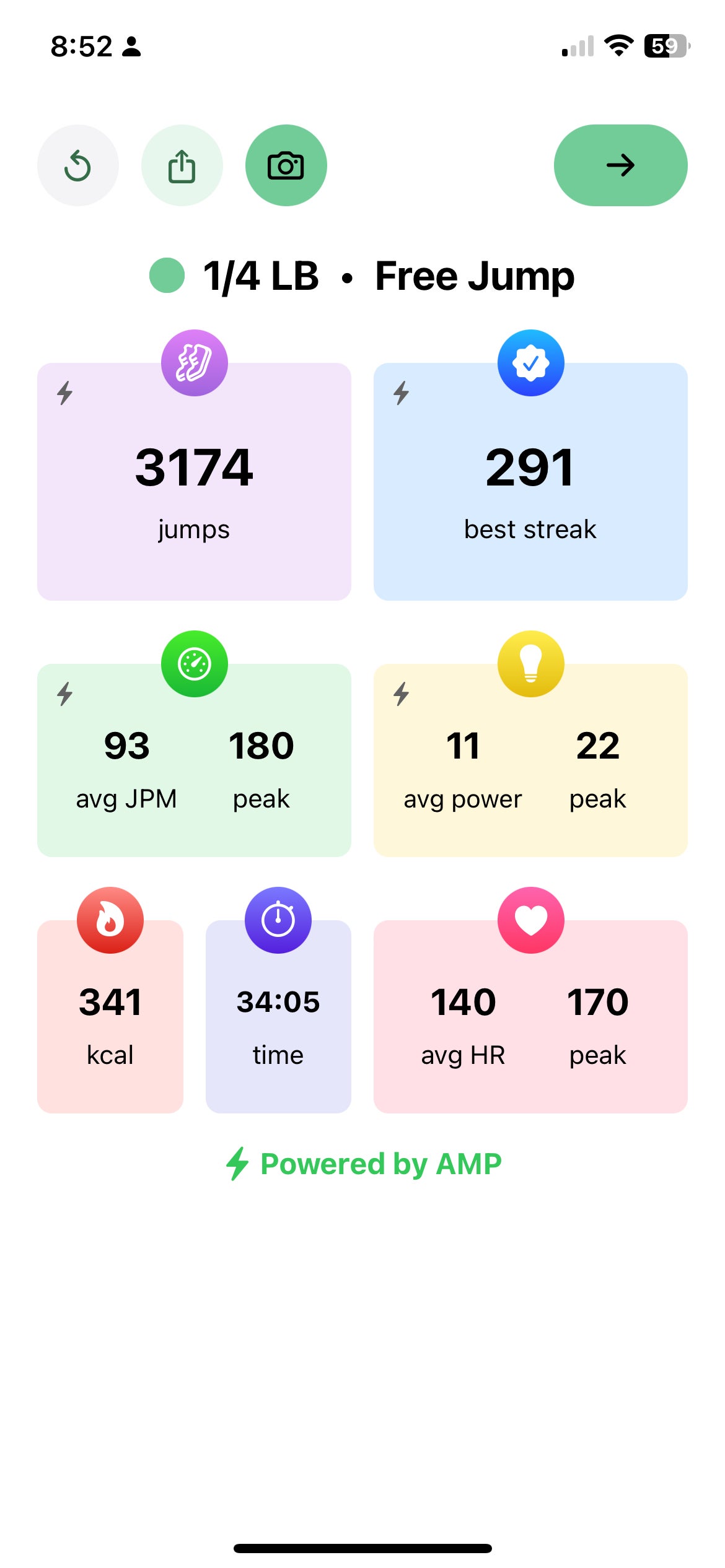Continue with the green arrow button
The width and height of the screenshot is (725, 1568).
(x=620, y=165)
